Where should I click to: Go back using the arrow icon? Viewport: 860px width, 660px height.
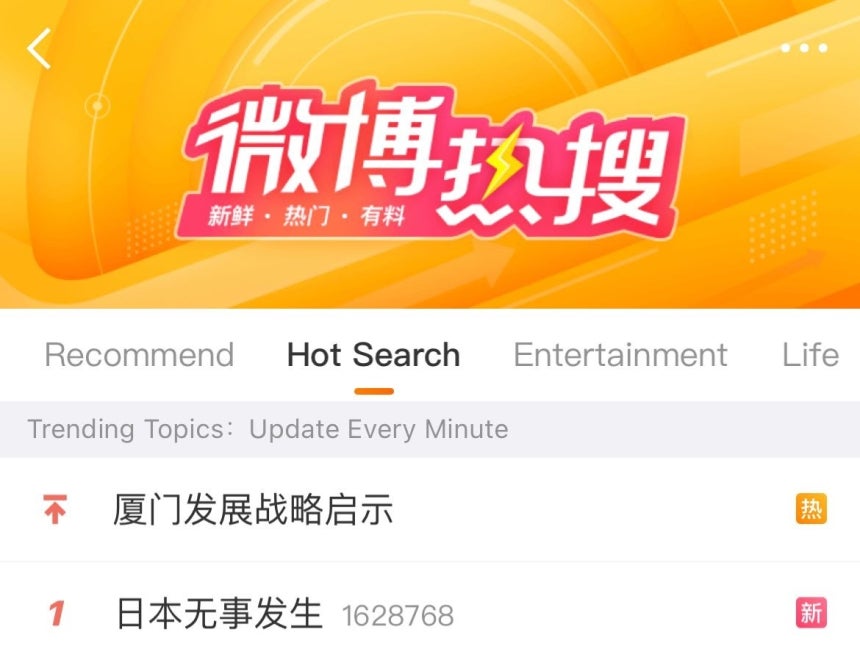[39, 48]
